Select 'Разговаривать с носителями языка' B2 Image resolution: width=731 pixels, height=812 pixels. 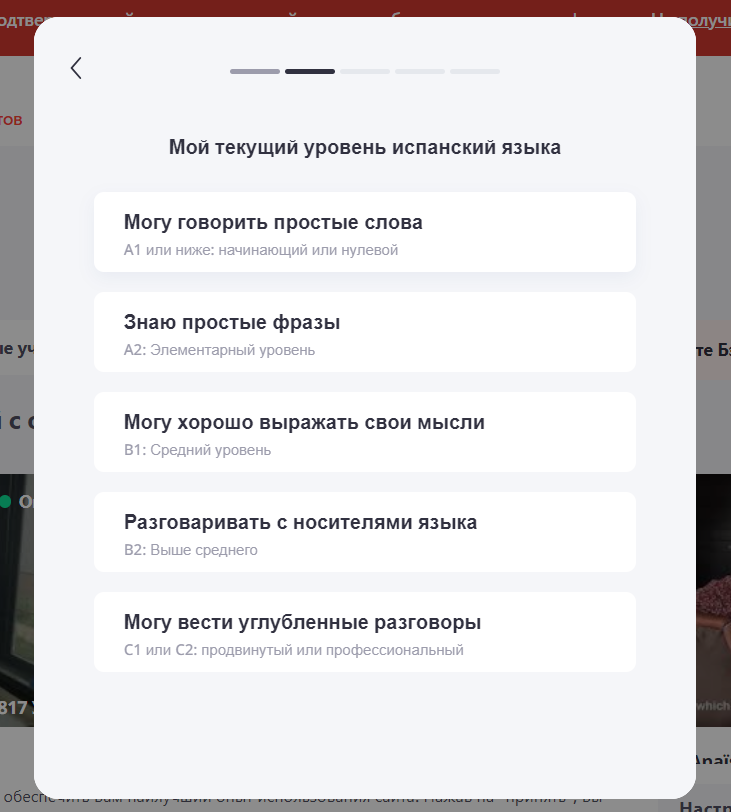[x=364, y=532]
